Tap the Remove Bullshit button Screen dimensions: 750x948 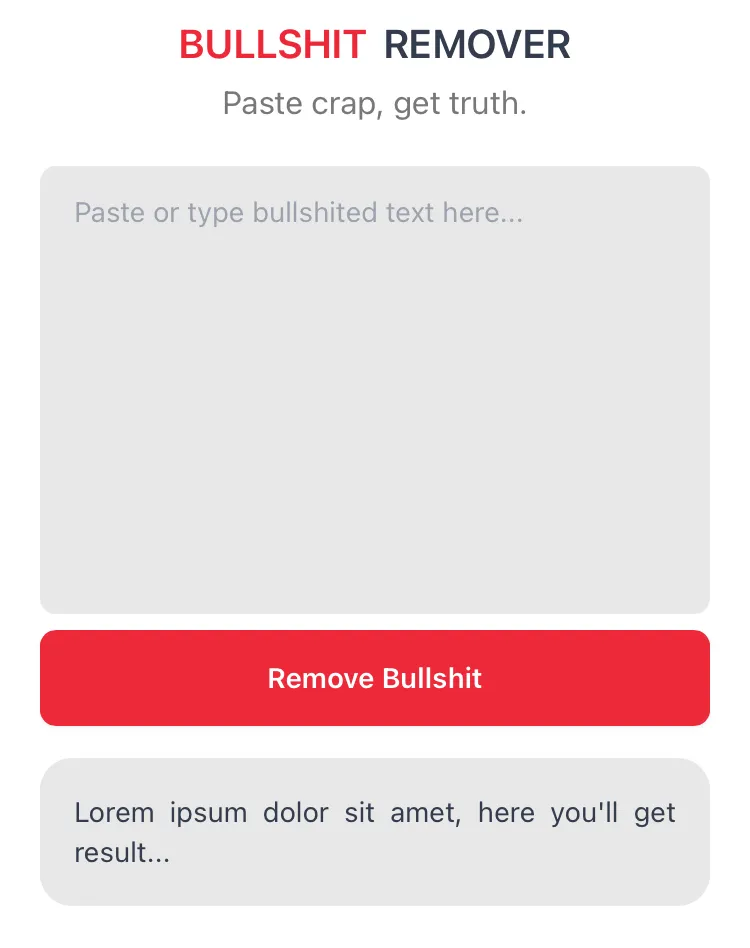[375, 678]
